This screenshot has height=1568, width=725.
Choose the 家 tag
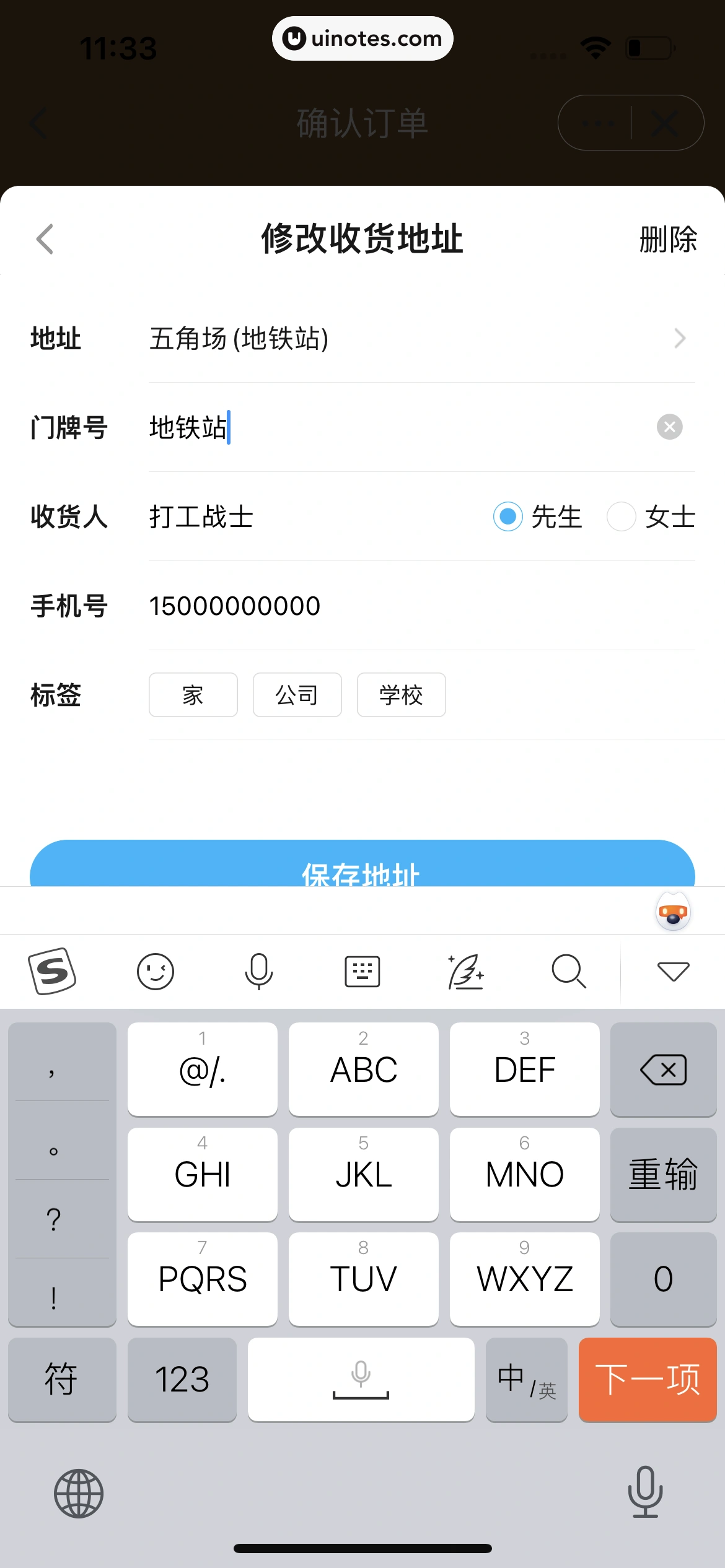(193, 695)
